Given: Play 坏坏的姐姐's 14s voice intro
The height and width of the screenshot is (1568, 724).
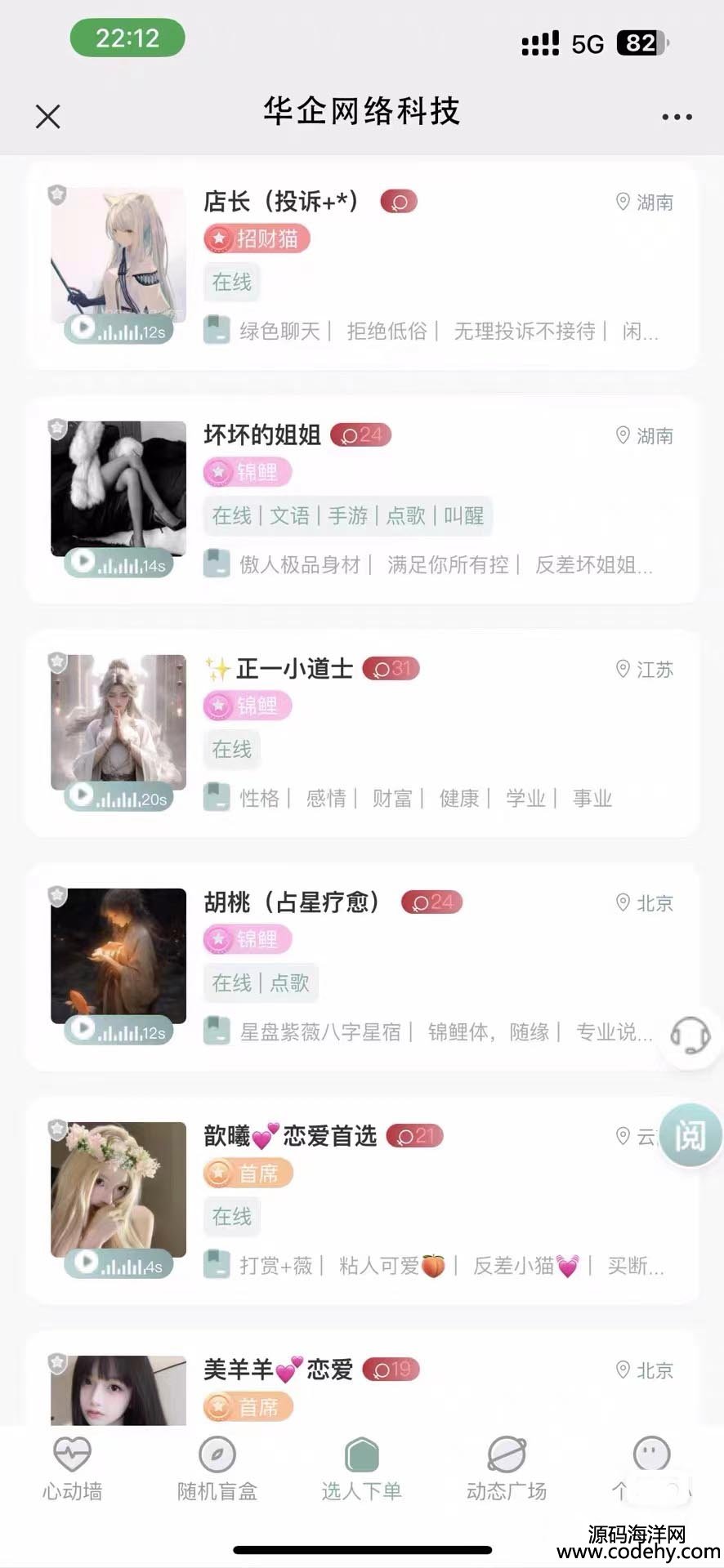Looking at the screenshot, I should coord(118,563).
